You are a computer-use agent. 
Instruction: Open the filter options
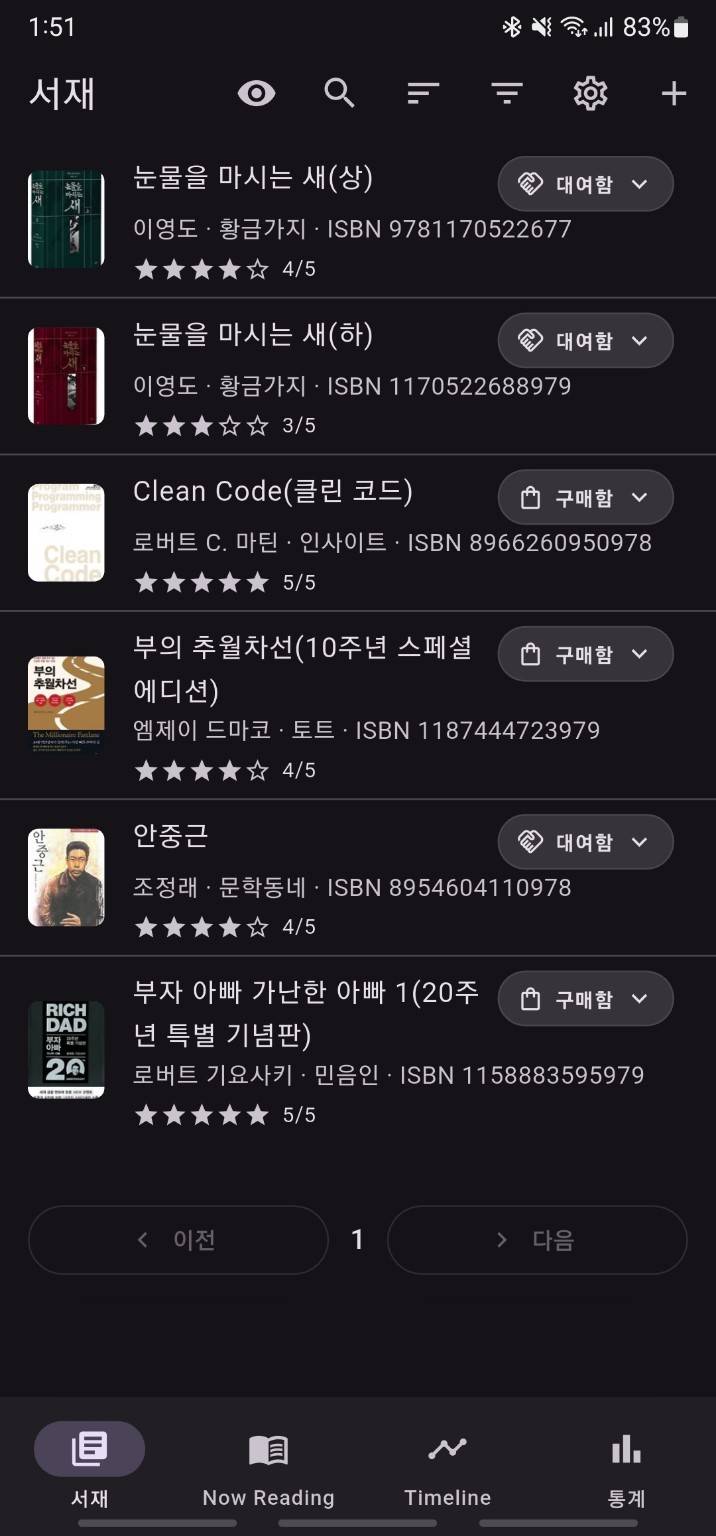(x=507, y=94)
